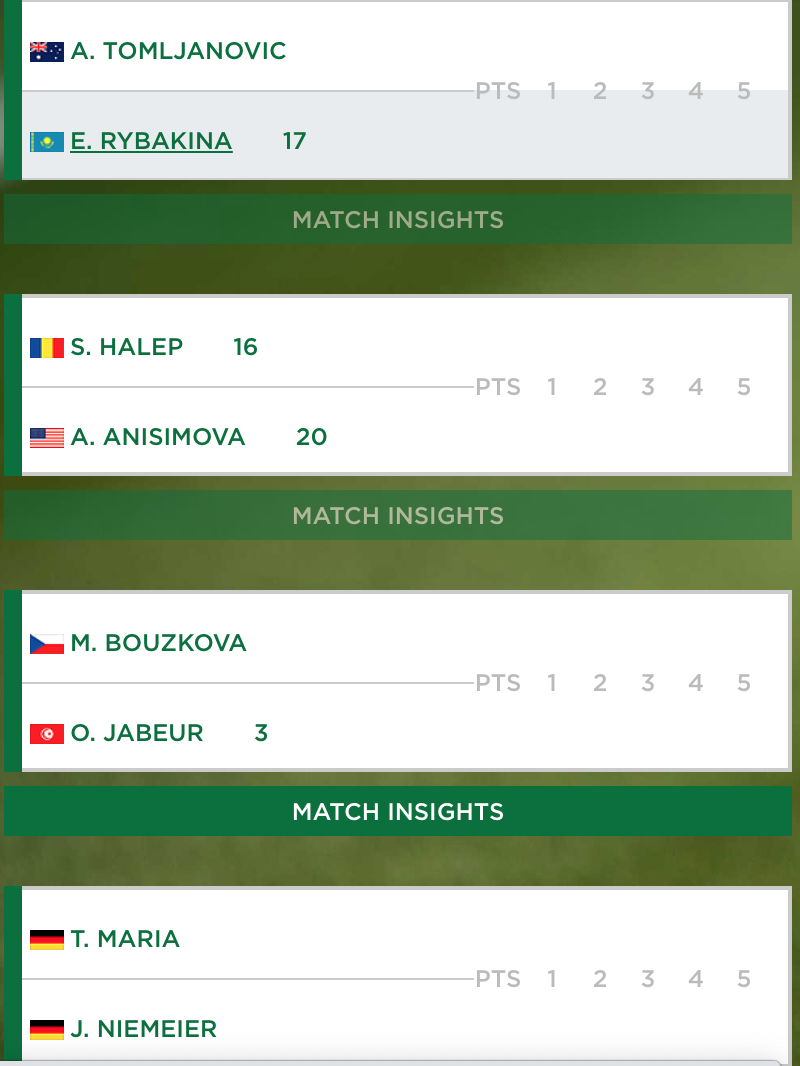Open E. Rybakina player link

(151, 141)
